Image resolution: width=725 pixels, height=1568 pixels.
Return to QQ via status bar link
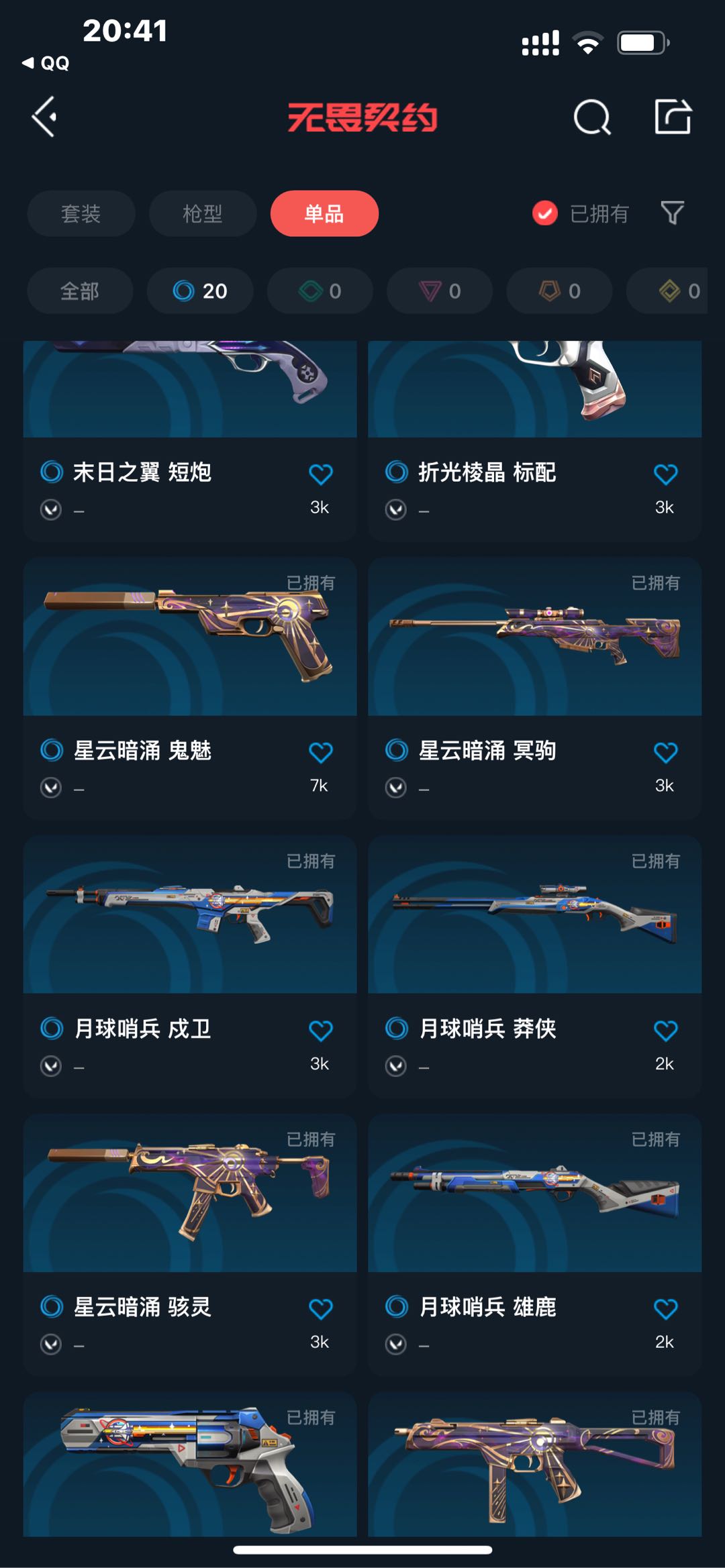point(46,63)
